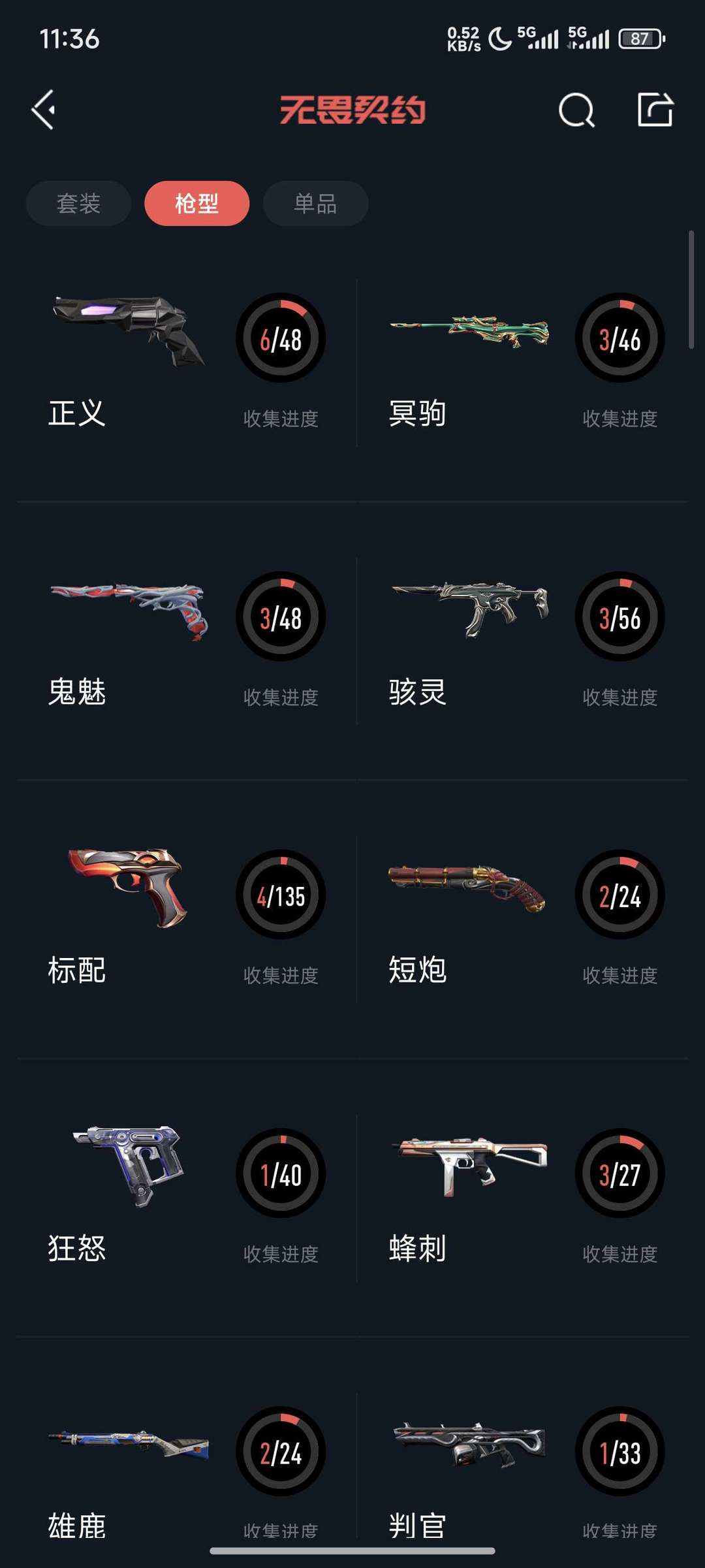Go back using the top-left arrow
This screenshot has width=705, height=1568.
click(x=44, y=110)
